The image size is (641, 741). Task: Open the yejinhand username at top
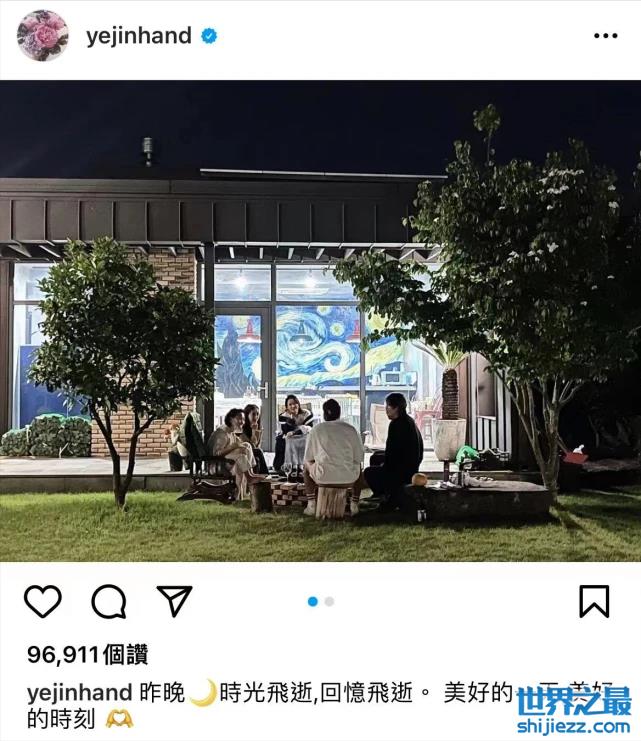pos(138,36)
